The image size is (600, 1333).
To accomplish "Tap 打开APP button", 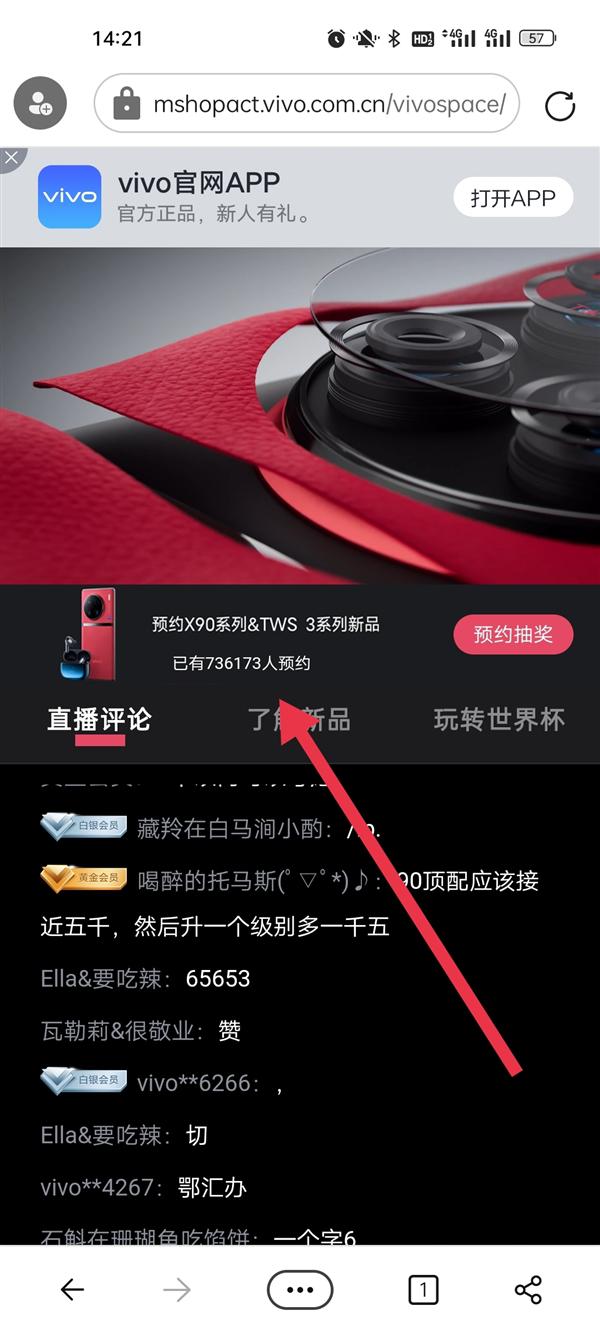I will click(x=512, y=198).
